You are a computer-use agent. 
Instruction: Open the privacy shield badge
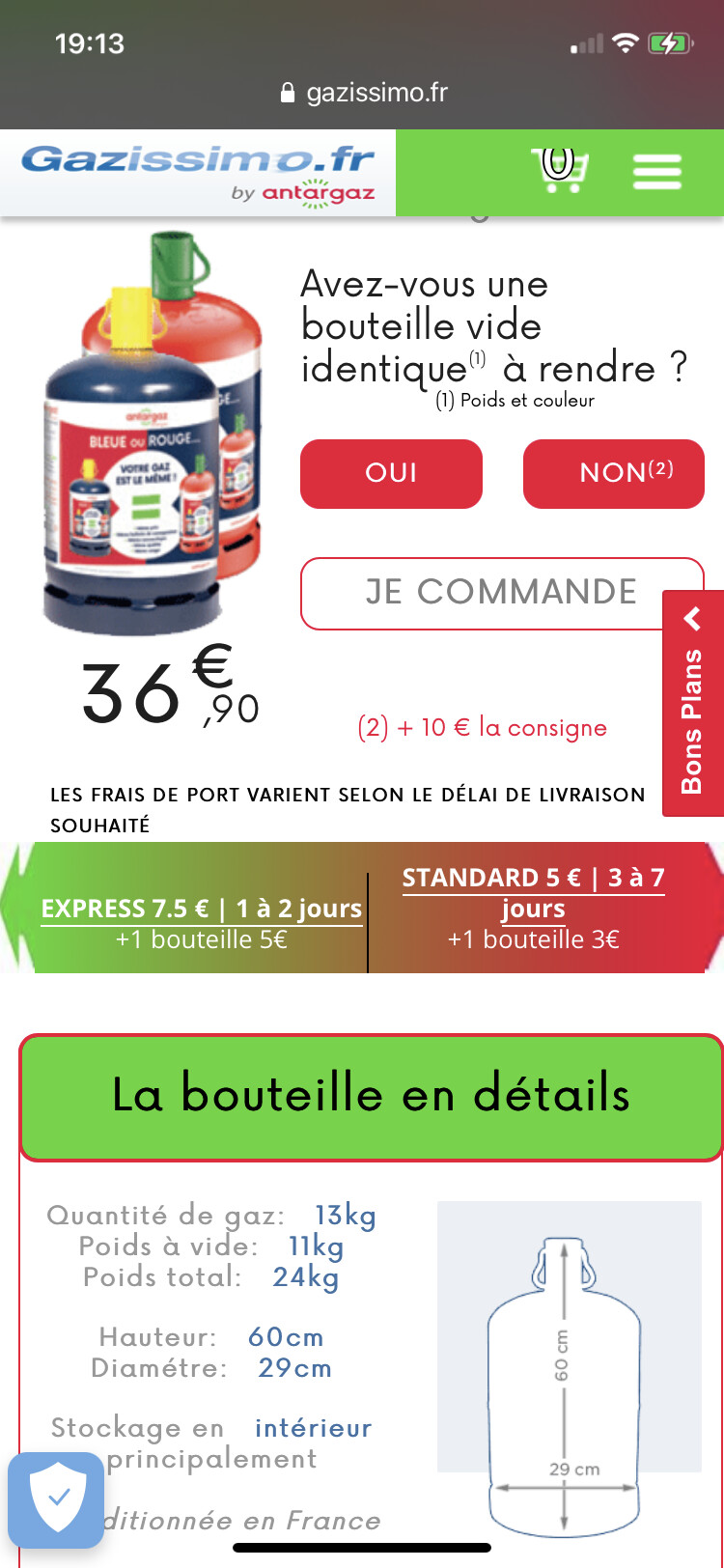coord(56,1499)
